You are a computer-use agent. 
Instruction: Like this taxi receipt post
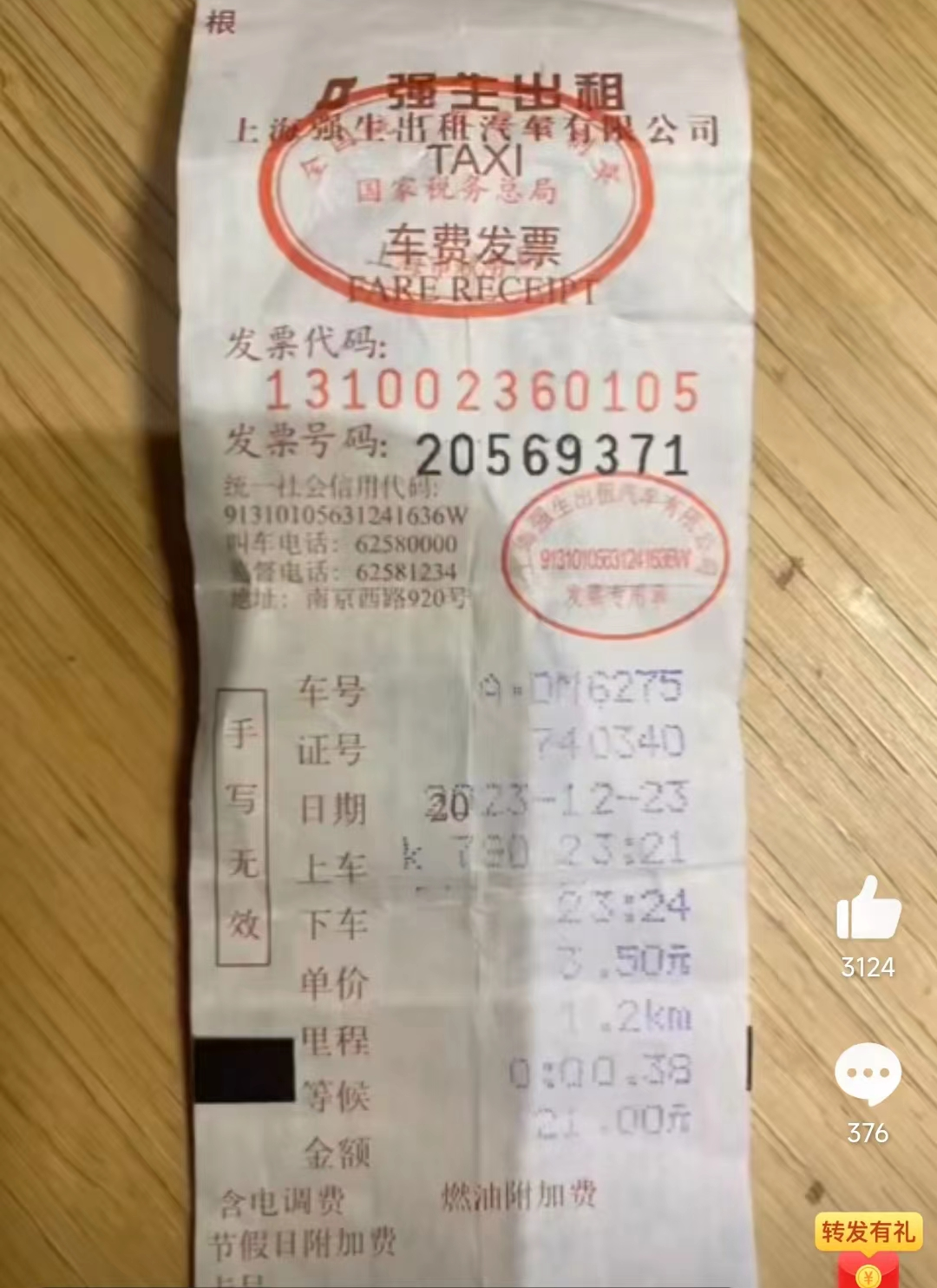(868, 909)
